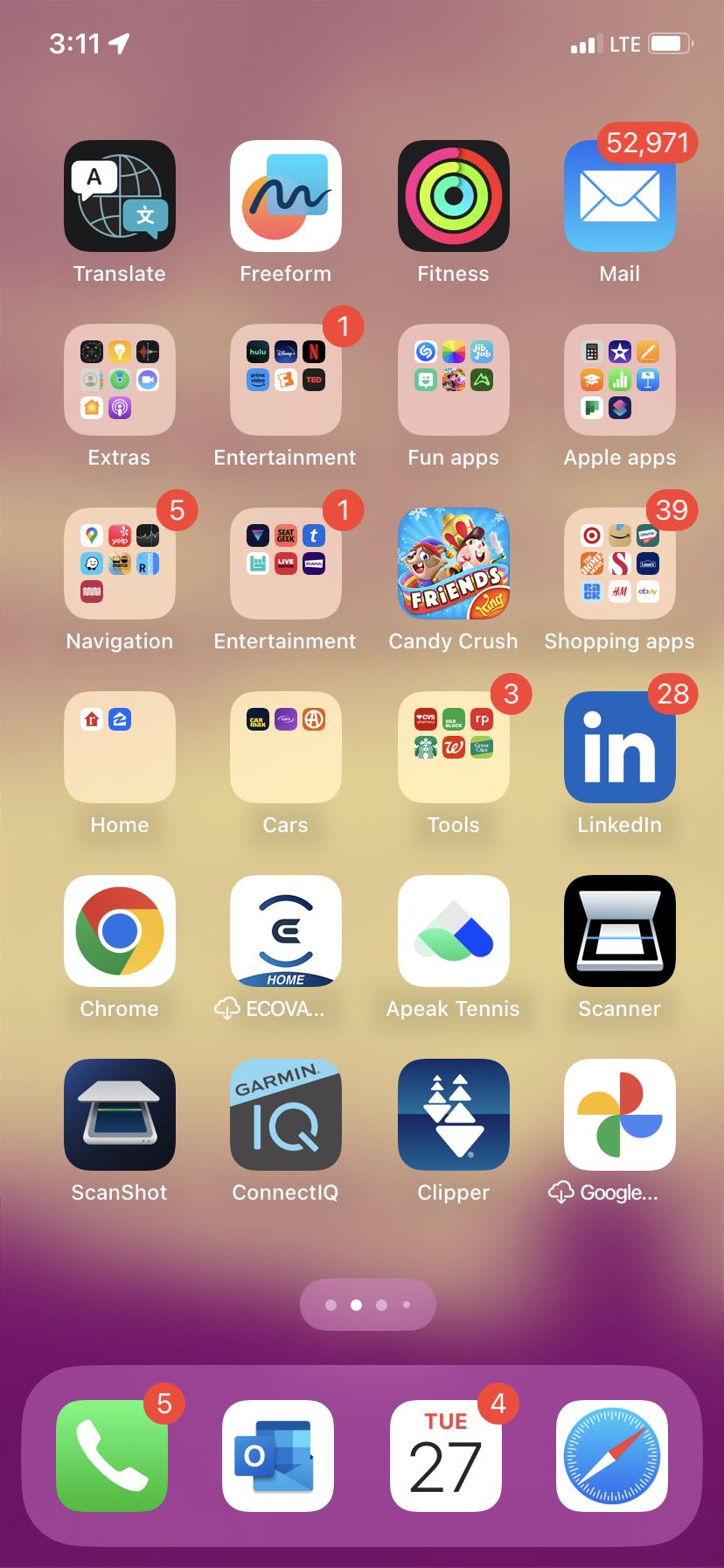Open the Translate app
The width and height of the screenshot is (724, 1568).
tap(120, 196)
